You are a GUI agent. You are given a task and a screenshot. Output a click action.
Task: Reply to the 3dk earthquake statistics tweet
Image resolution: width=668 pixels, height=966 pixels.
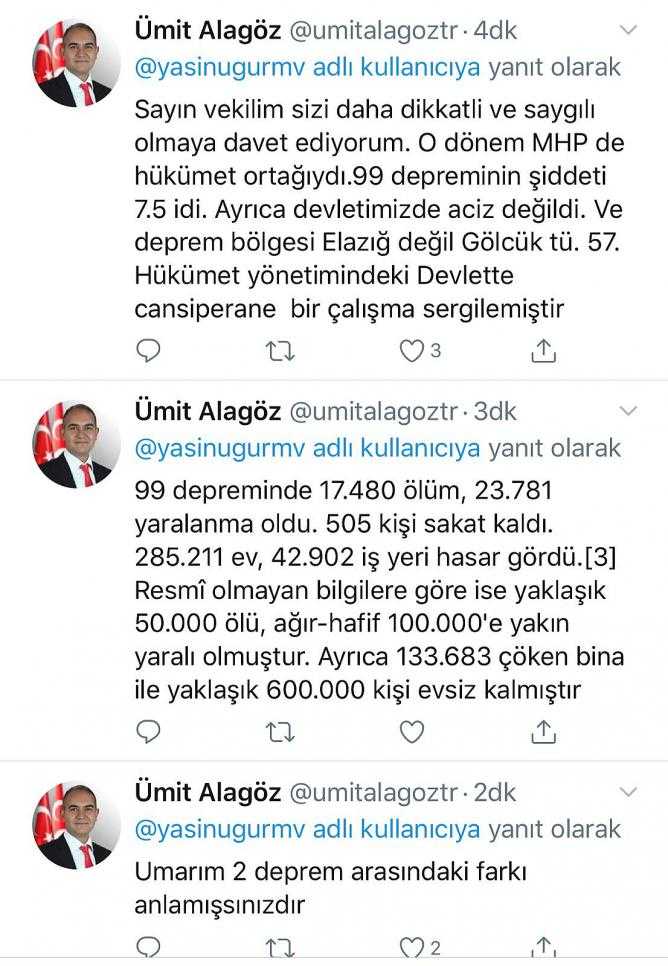tap(148, 732)
